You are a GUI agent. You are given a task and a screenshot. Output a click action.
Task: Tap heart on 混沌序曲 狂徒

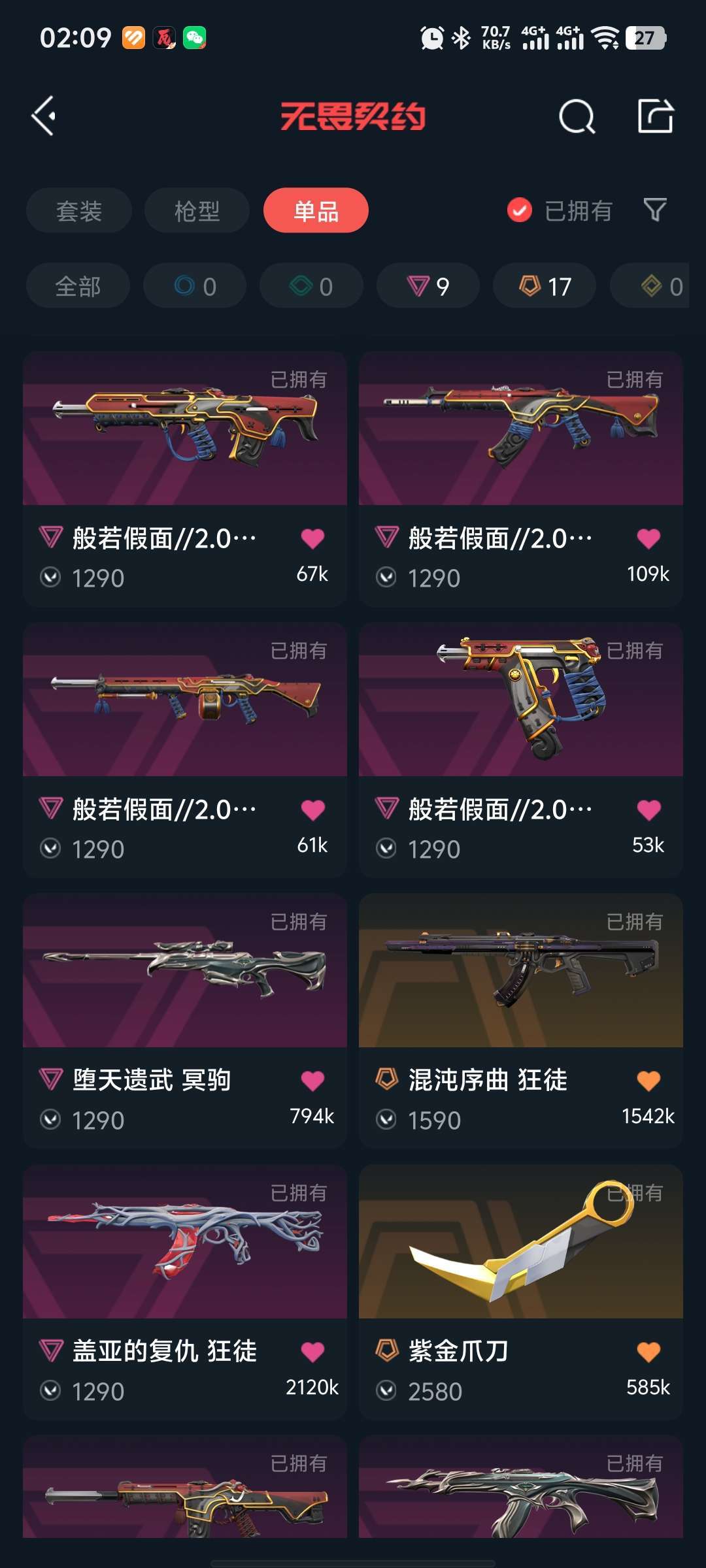(648, 1081)
